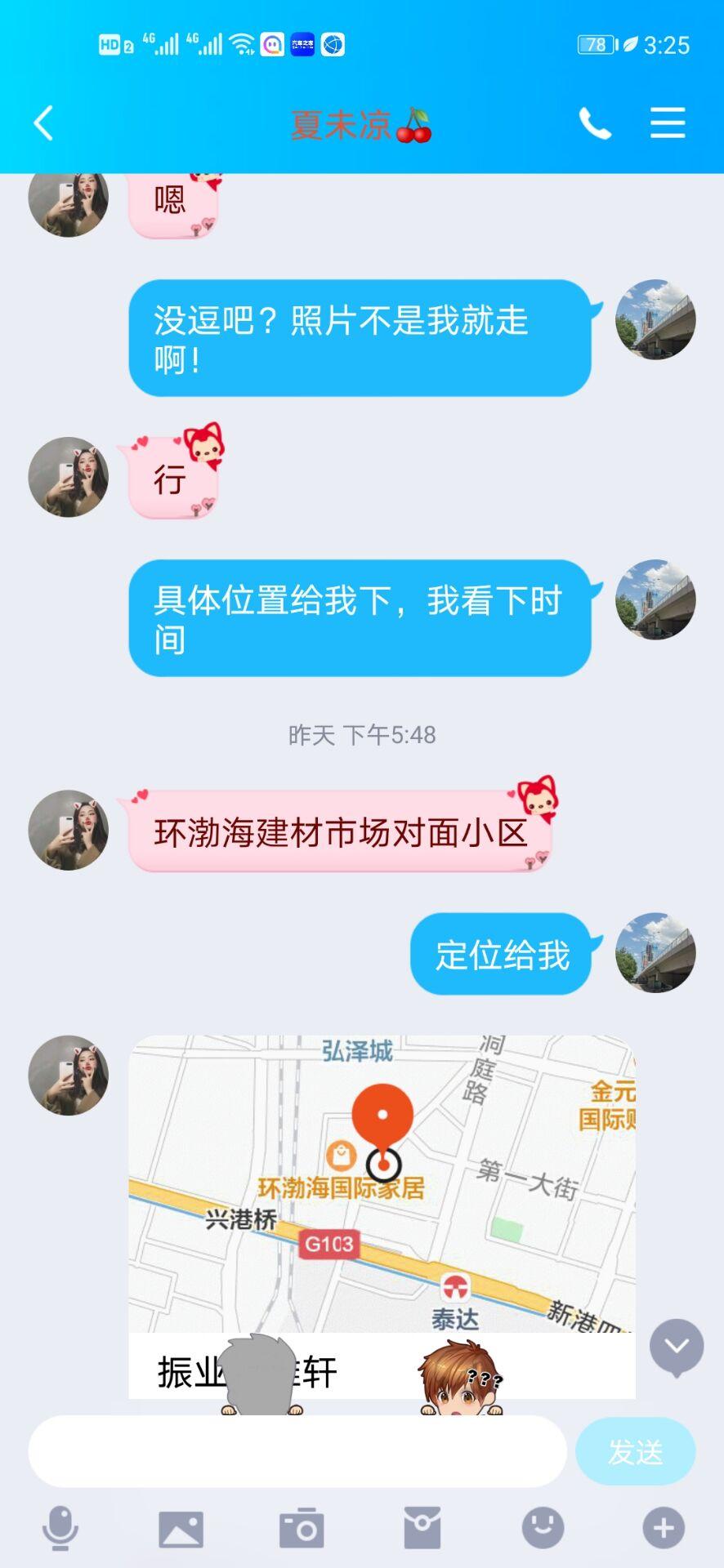Expand more options with the plus icon
Screen dimensions: 724x1568
click(x=663, y=1528)
